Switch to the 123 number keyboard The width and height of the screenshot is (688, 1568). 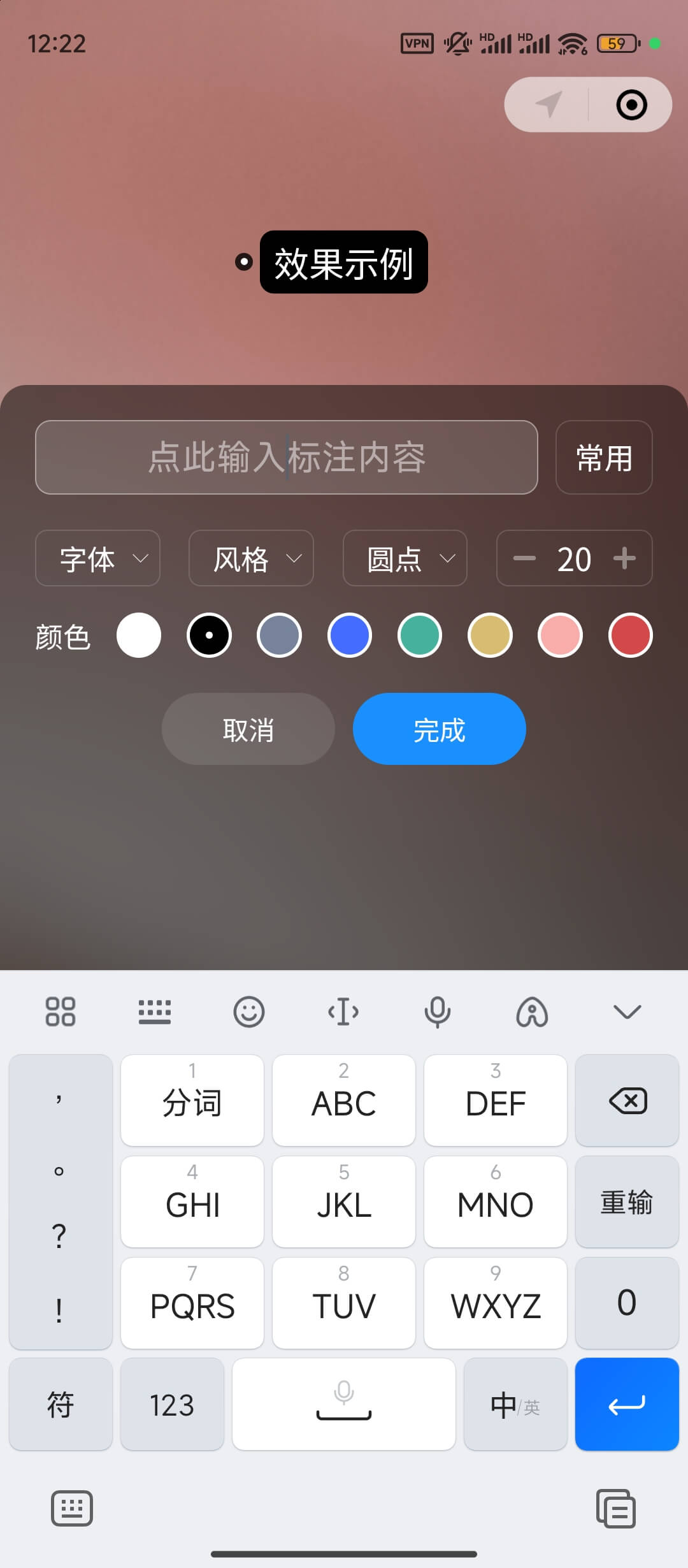tap(172, 1405)
